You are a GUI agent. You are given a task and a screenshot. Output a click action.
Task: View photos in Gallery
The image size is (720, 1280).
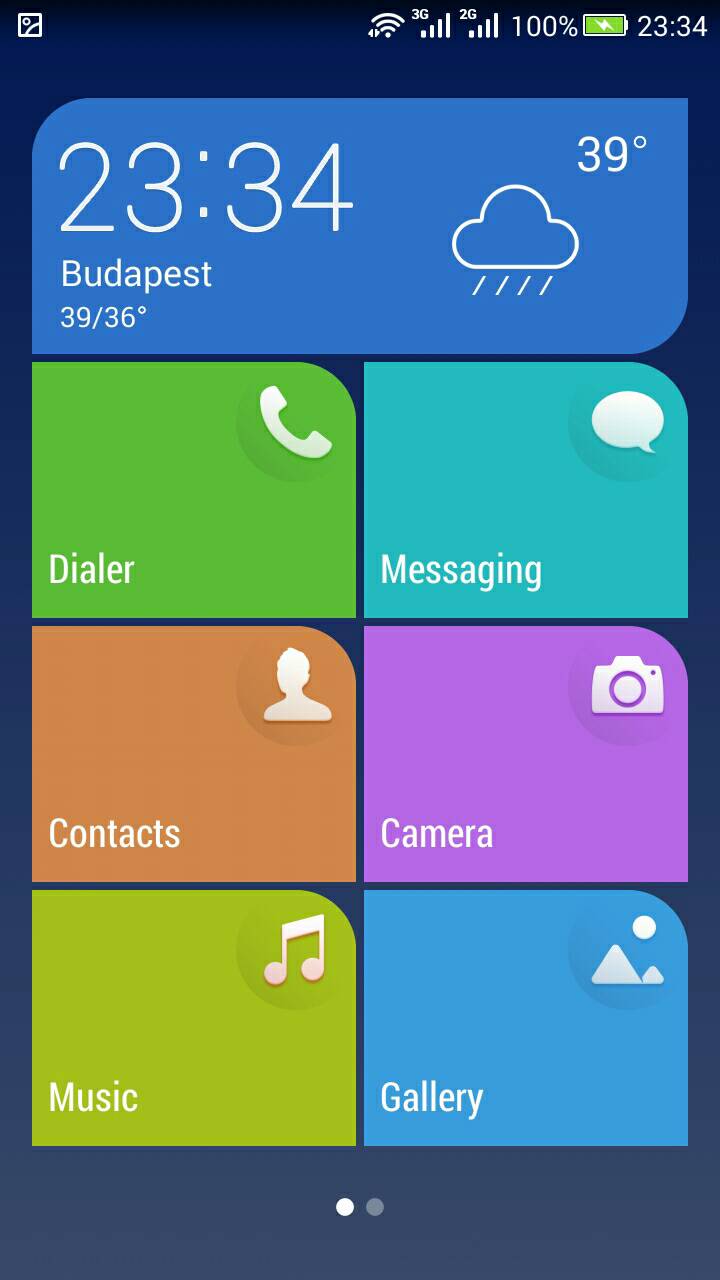525,1018
